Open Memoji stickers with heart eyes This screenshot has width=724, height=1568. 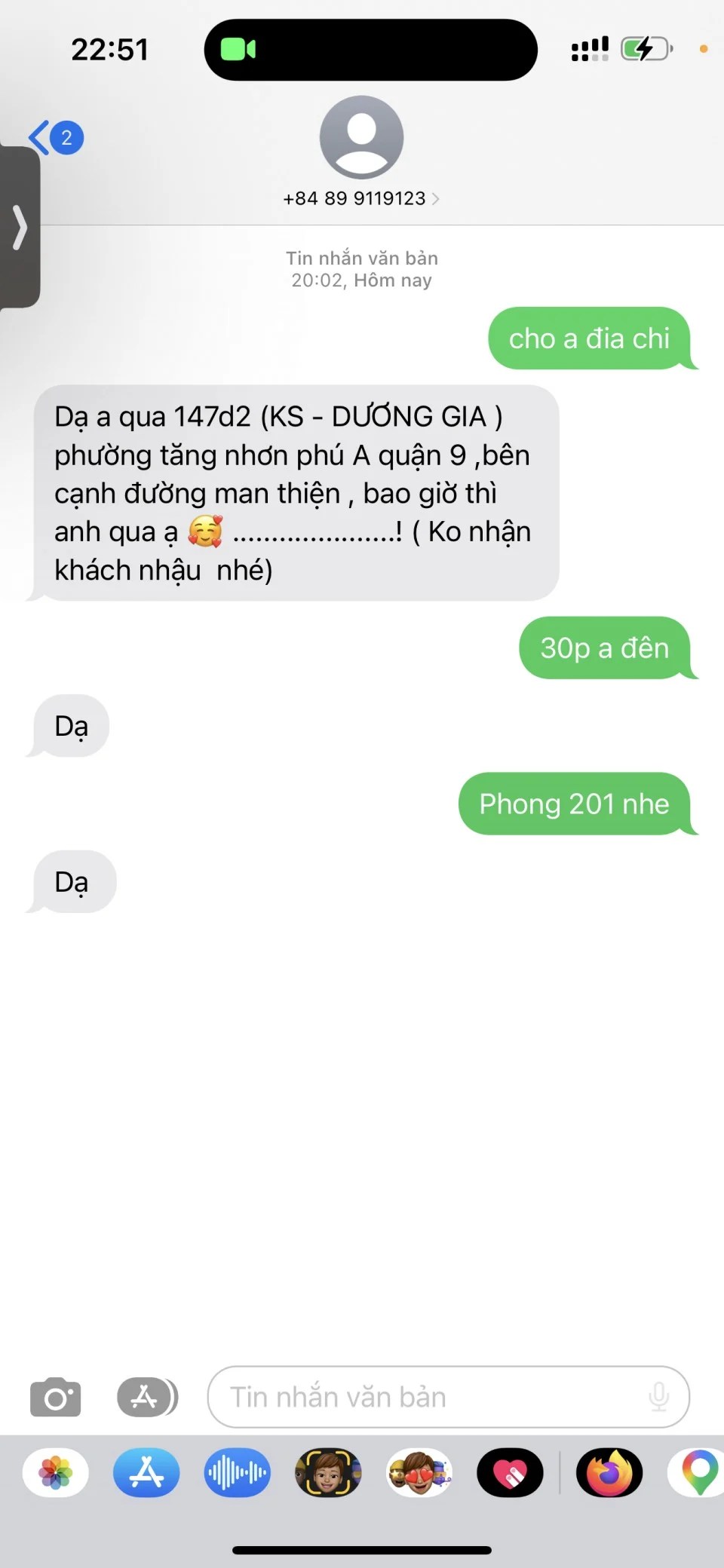point(419,1472)
